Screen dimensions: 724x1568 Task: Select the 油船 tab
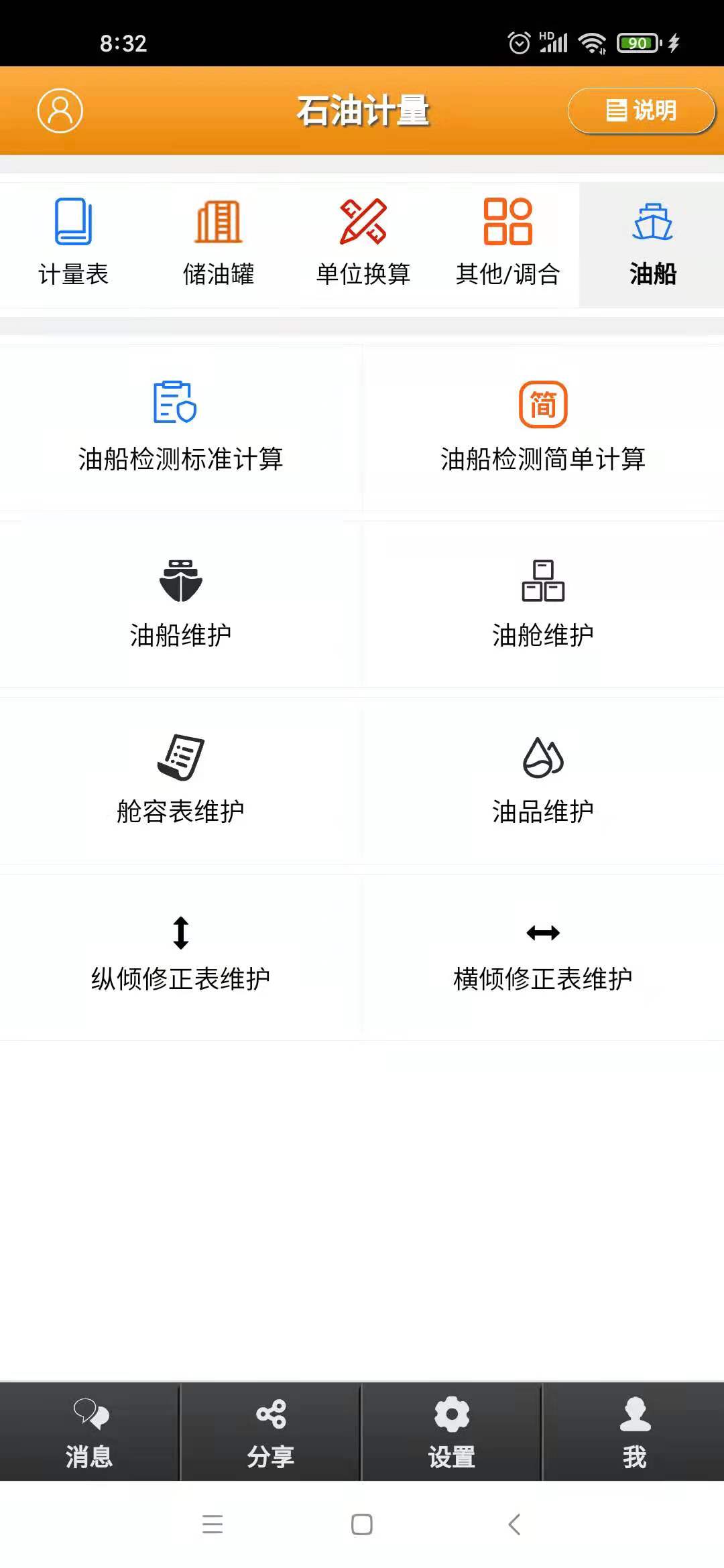(x=652, y=241)
